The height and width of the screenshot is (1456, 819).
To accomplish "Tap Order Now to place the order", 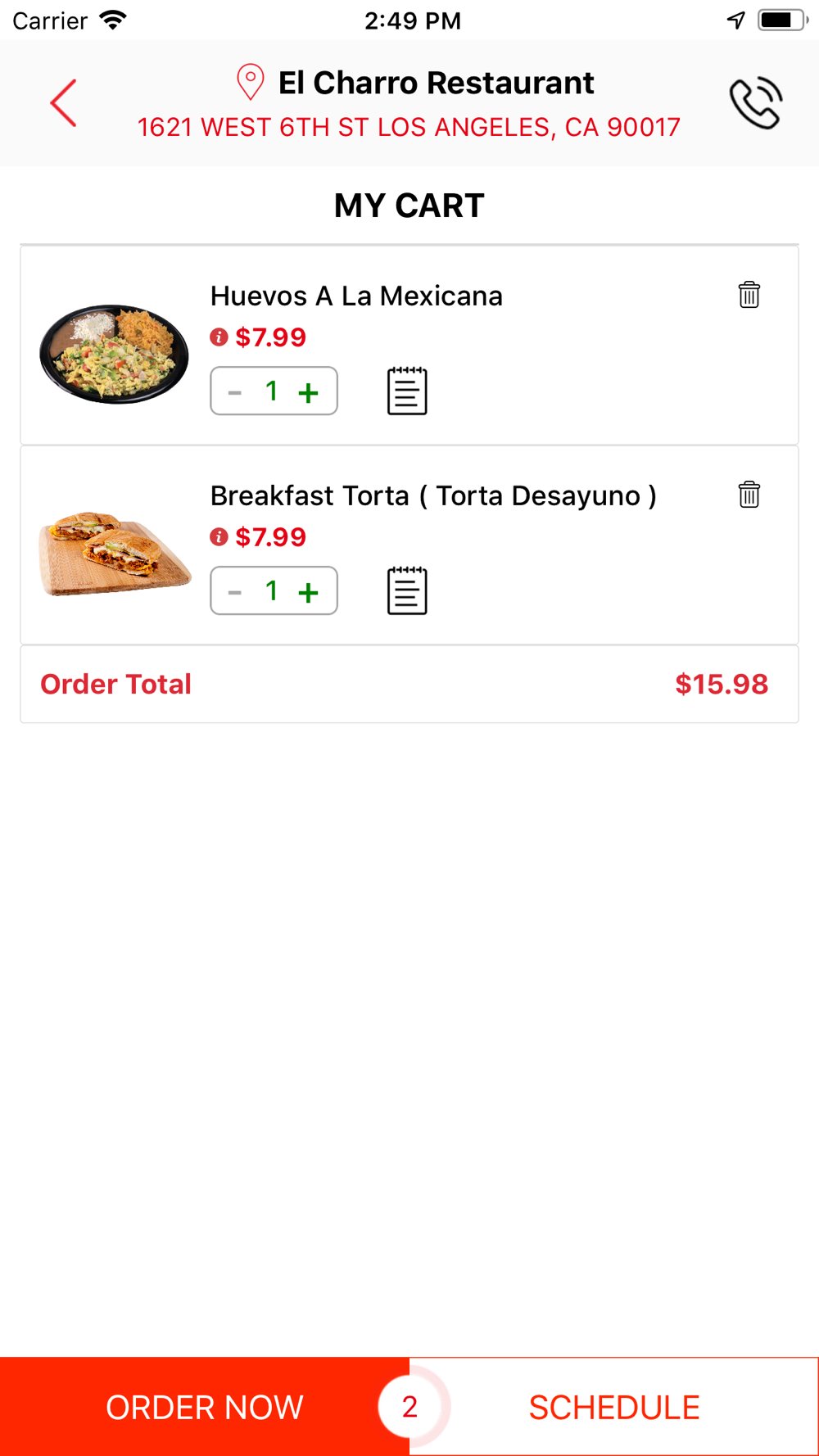I will click(205, 1406).
